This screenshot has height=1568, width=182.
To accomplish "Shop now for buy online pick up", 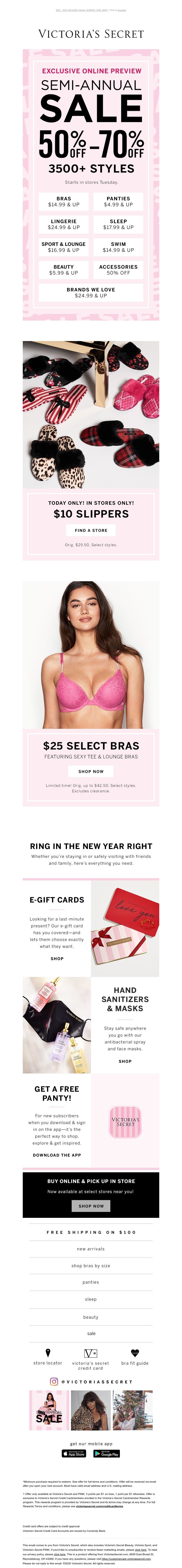I will (91, 1206).
